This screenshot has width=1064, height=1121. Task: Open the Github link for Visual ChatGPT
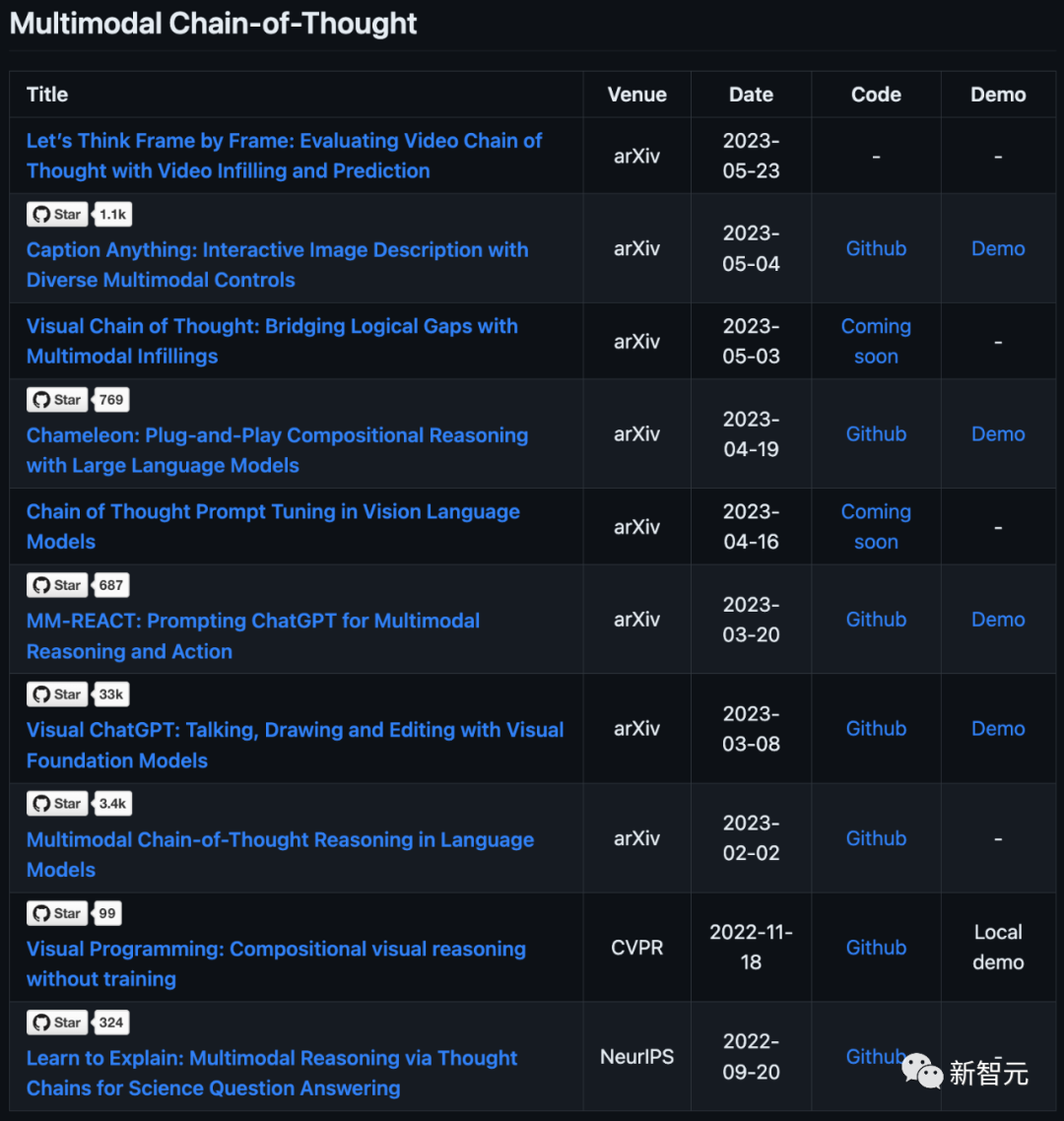tap(876, 729)
